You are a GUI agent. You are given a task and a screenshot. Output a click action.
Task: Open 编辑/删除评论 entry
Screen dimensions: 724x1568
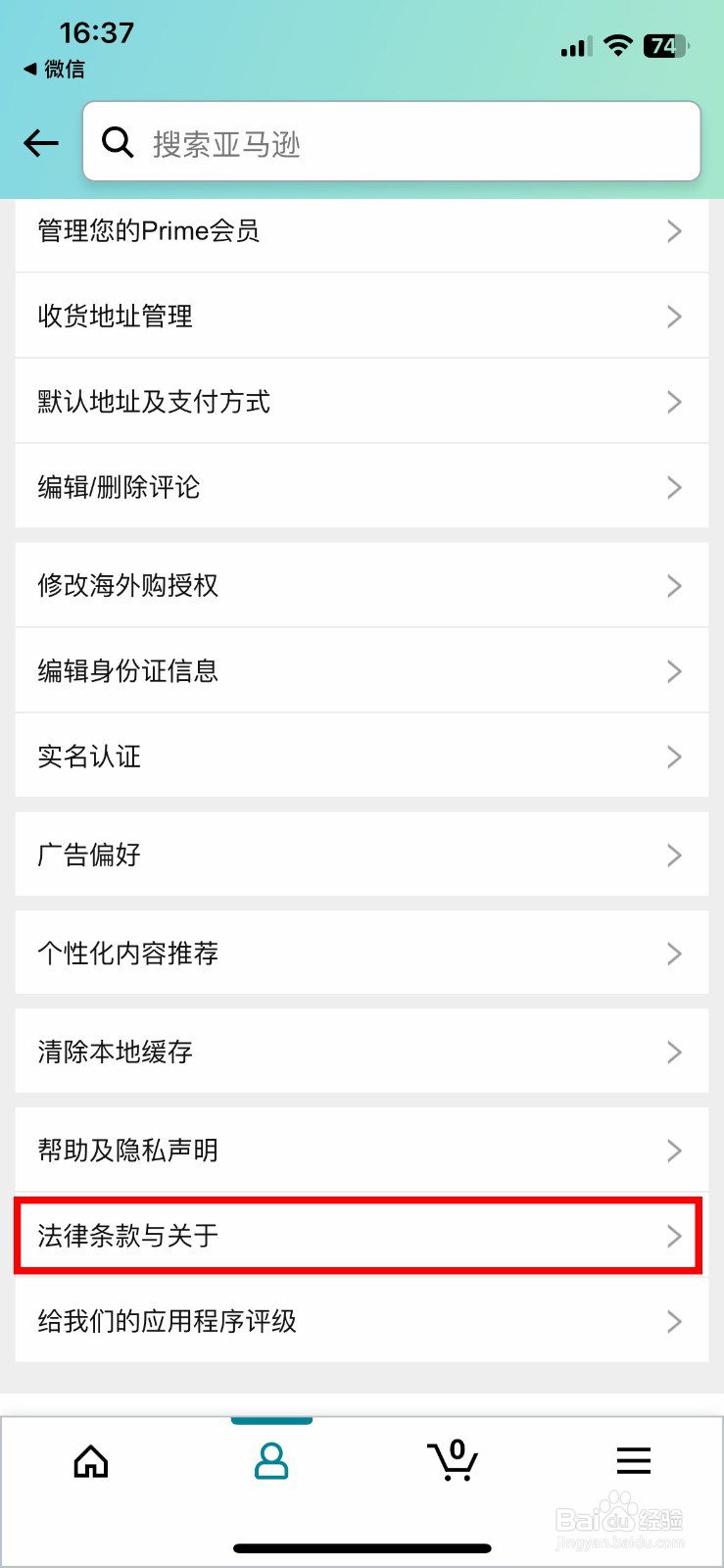tap(362, 487)
